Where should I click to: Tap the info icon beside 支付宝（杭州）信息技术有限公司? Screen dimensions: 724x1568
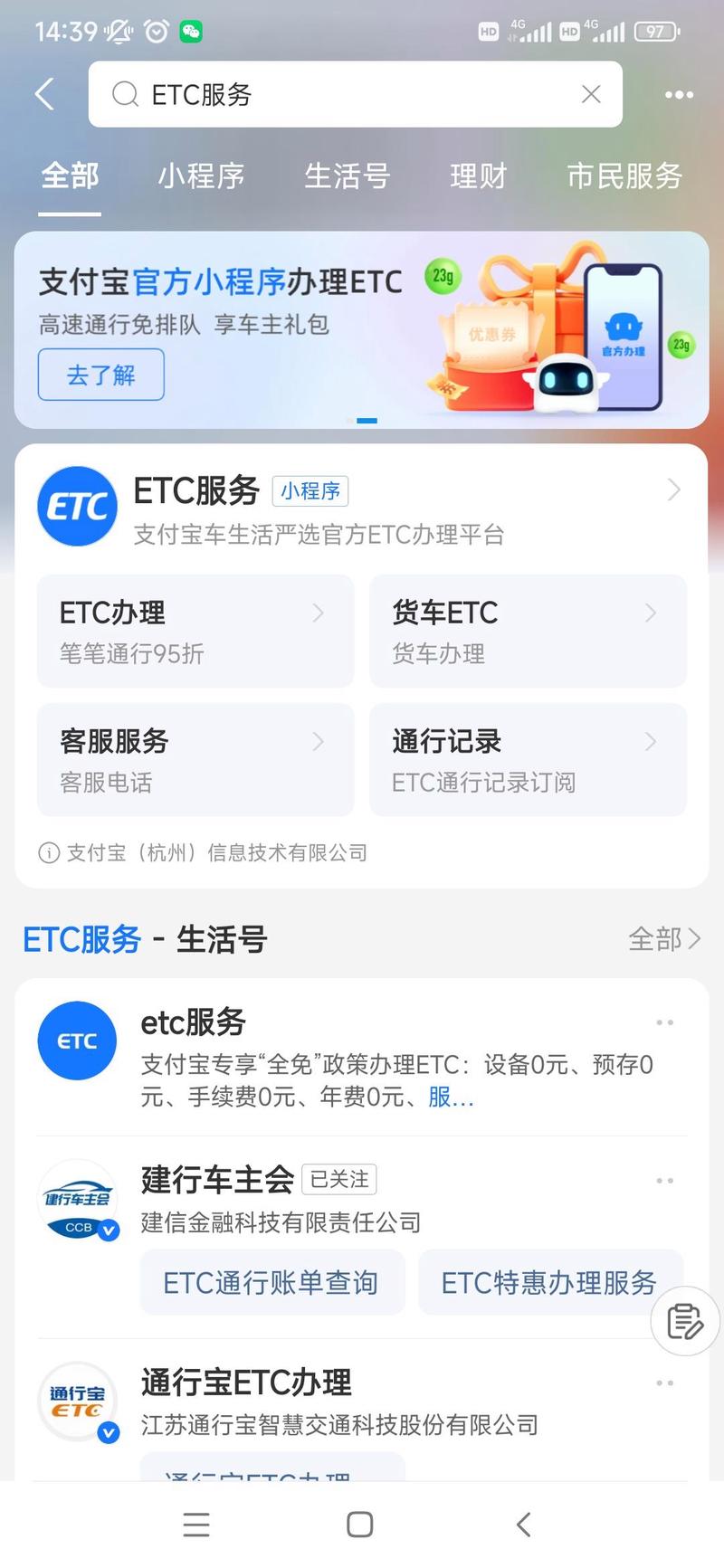point(47,852)
